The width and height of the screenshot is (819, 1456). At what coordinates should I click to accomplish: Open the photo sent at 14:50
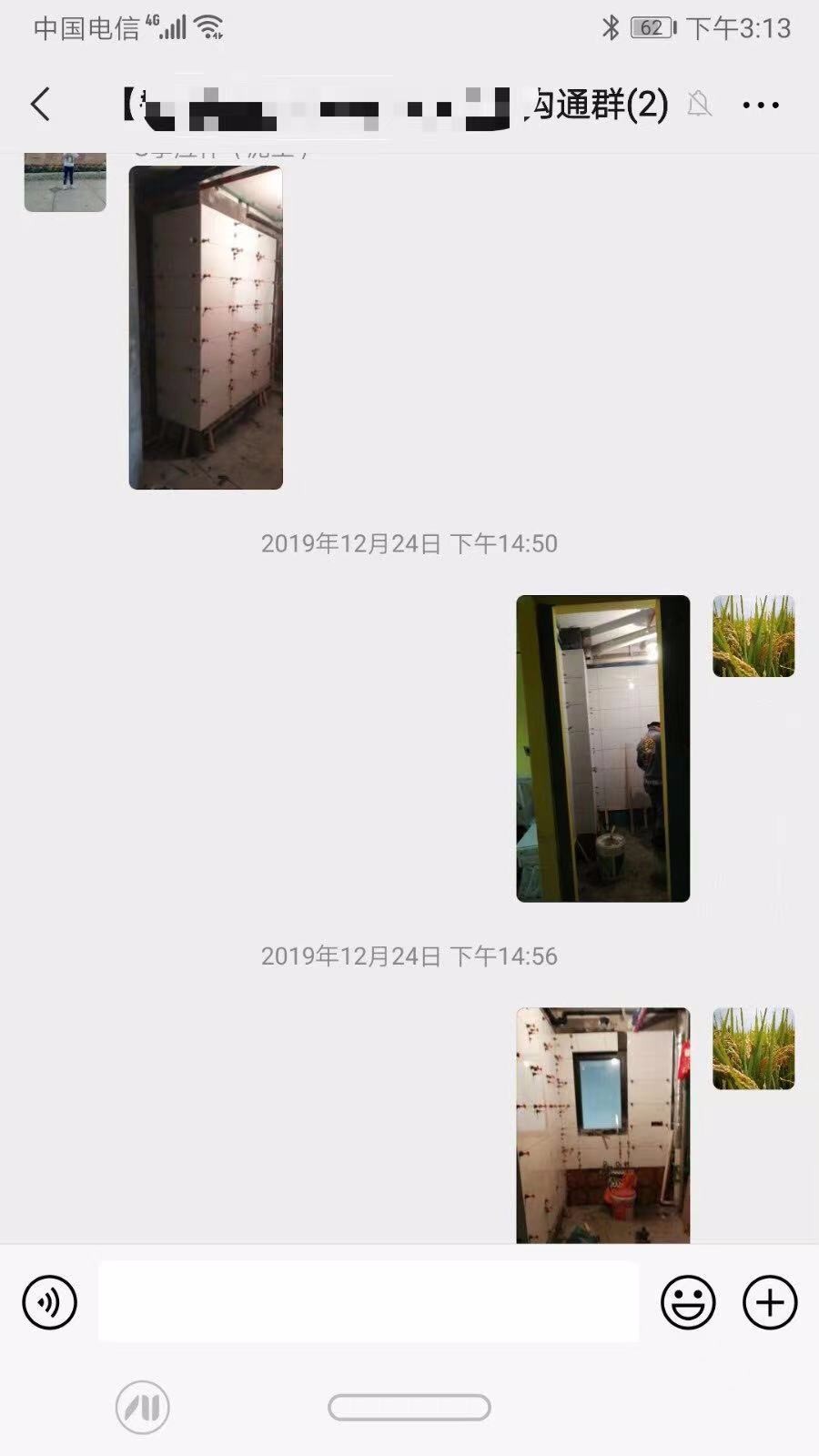[x=602, y=748]
